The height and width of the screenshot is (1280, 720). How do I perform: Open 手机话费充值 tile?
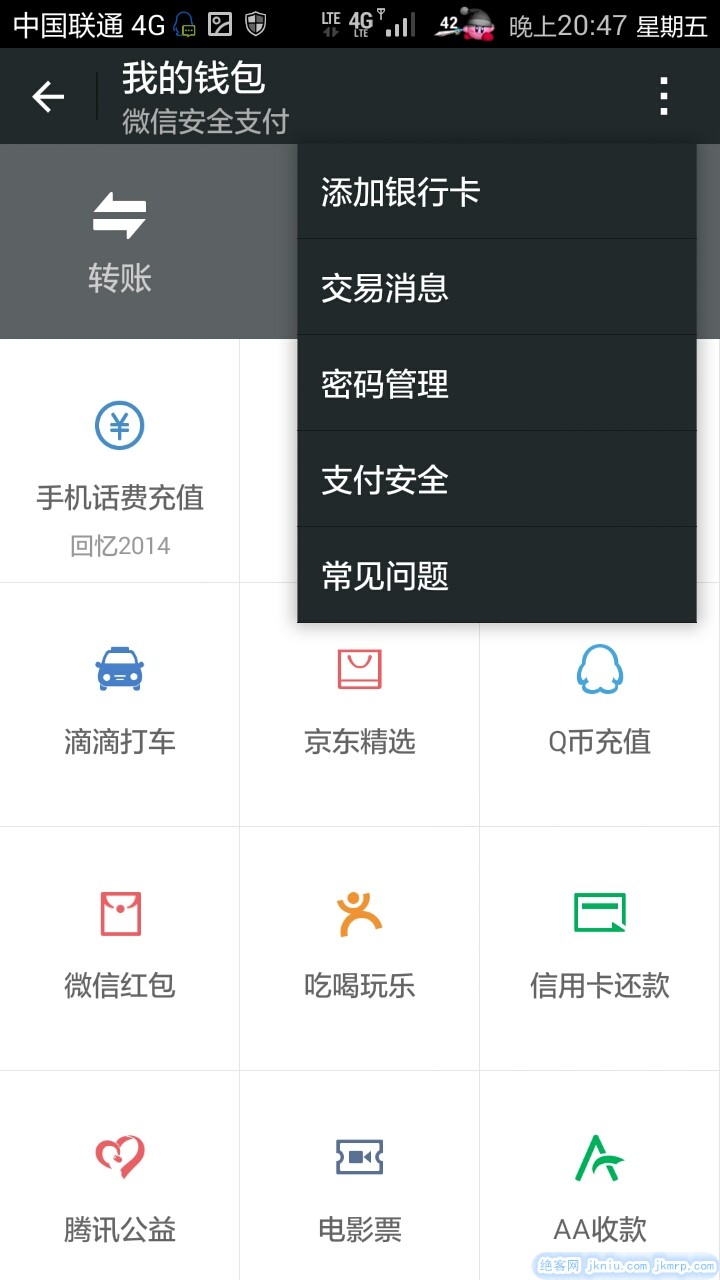tap(119, 462)
